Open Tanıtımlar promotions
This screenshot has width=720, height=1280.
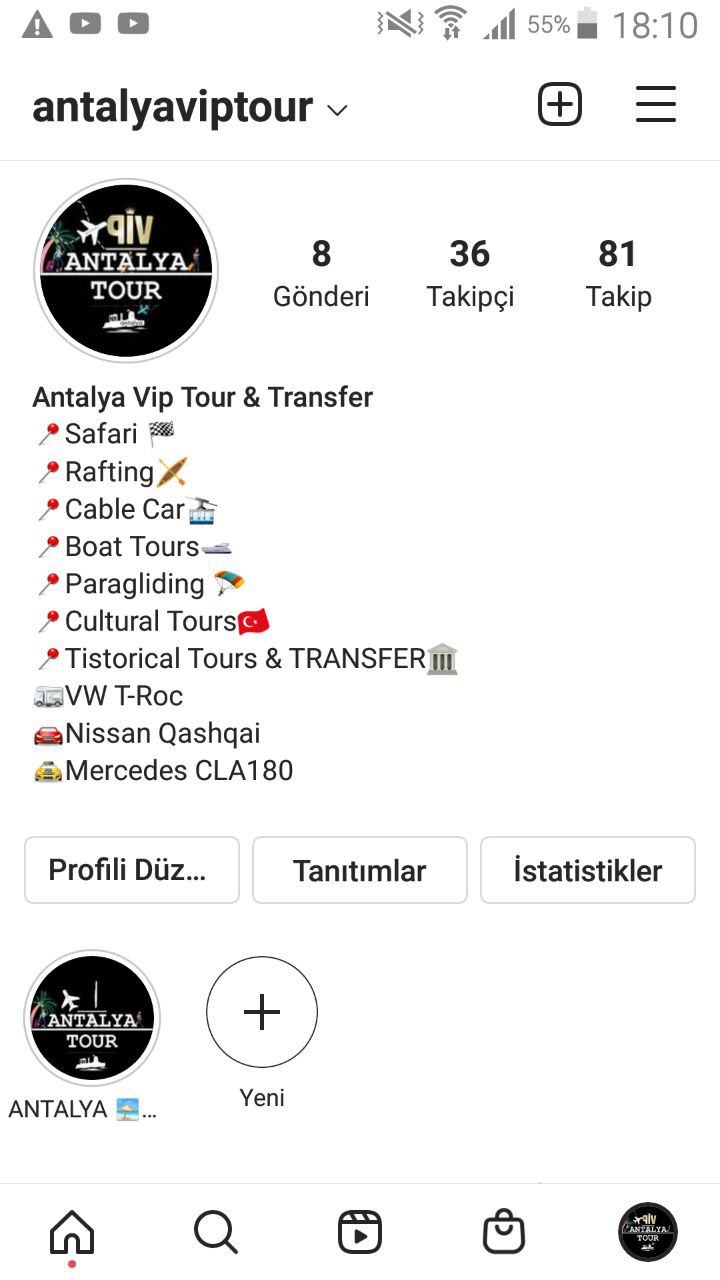click(360, 870)
